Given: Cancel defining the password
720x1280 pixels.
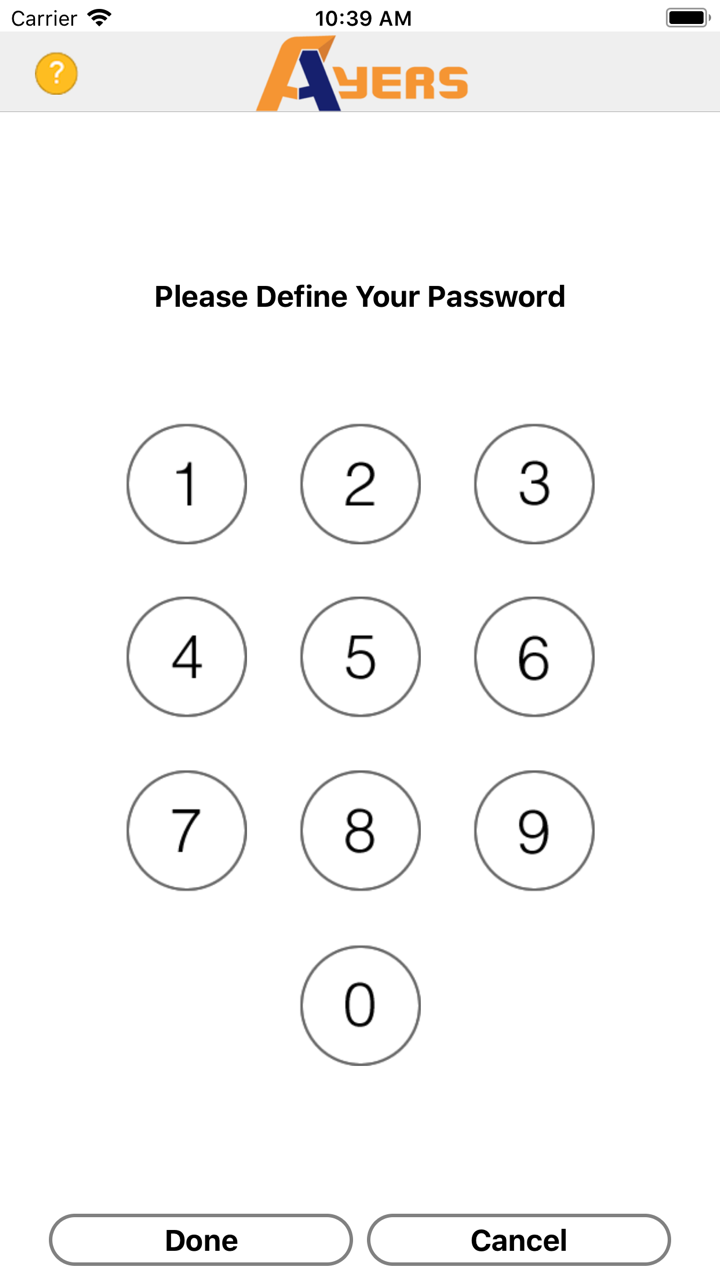Looking at the screenshot, I should [x=519, y=1240].
